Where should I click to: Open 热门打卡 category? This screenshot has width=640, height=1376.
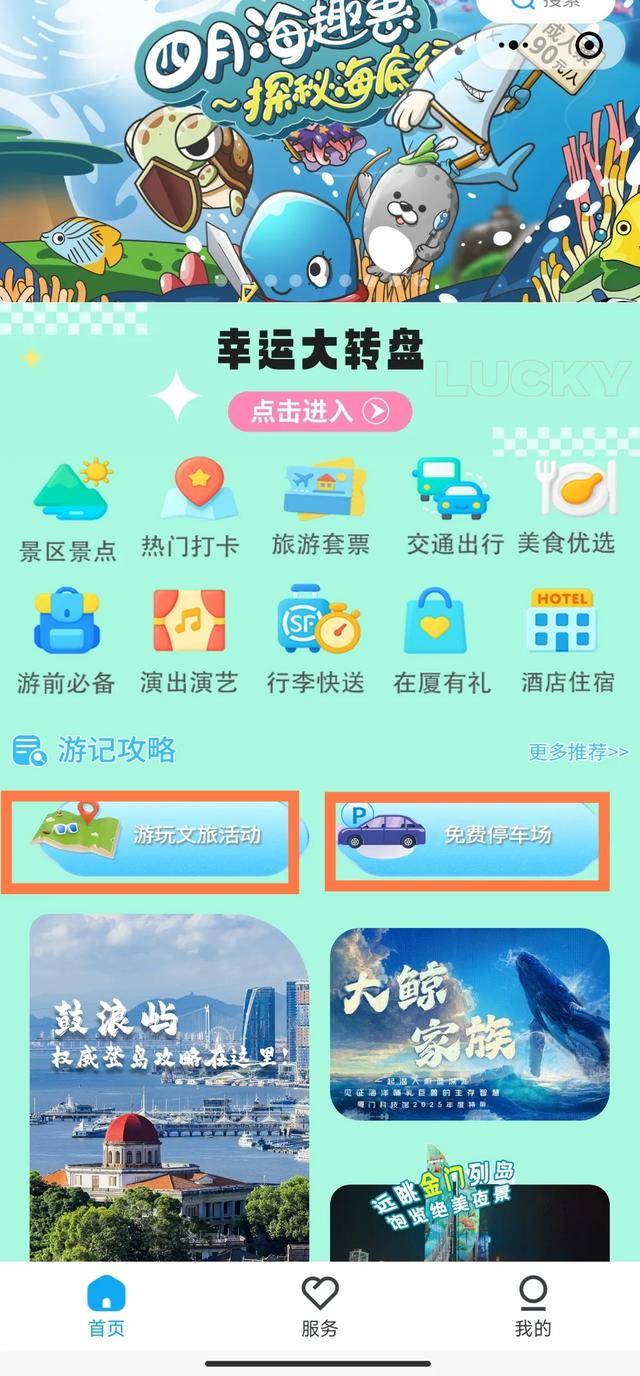pos(190,510)
